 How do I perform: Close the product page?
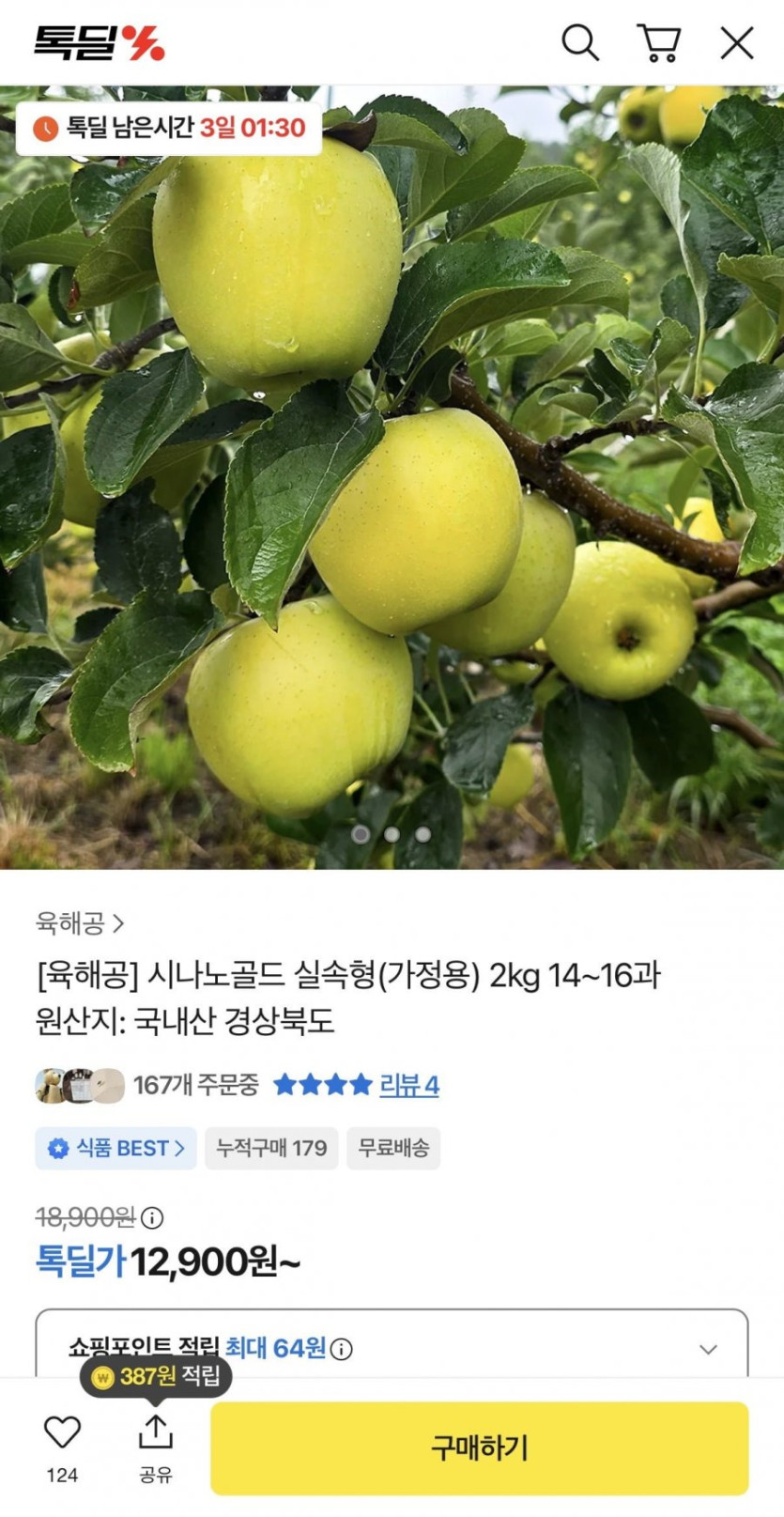[737, 43]
